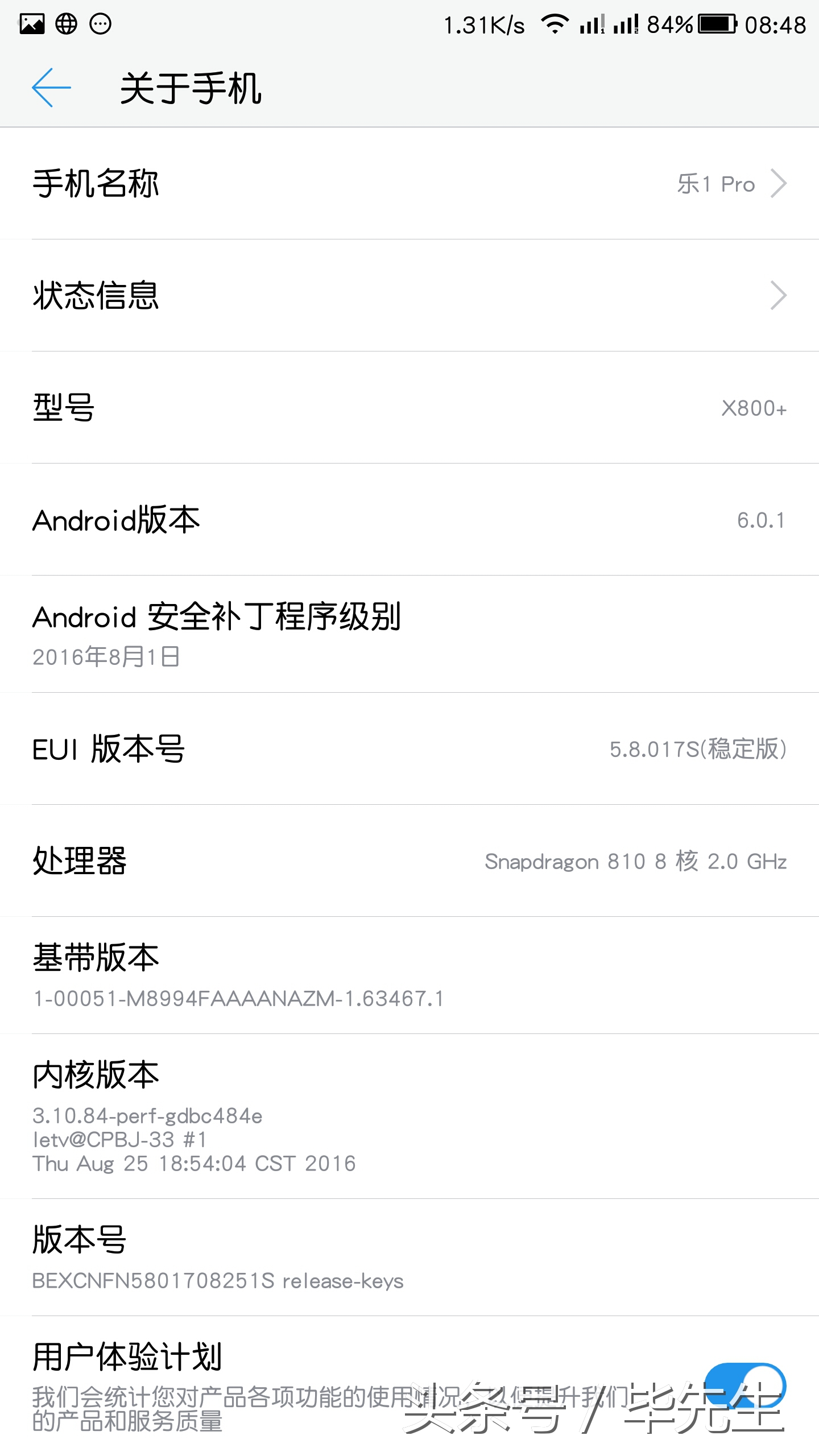This screenshot has width=819, height=1456.
Task: Open 状态信息 using its chevron arrow
Action: click(x=779, y=295)
